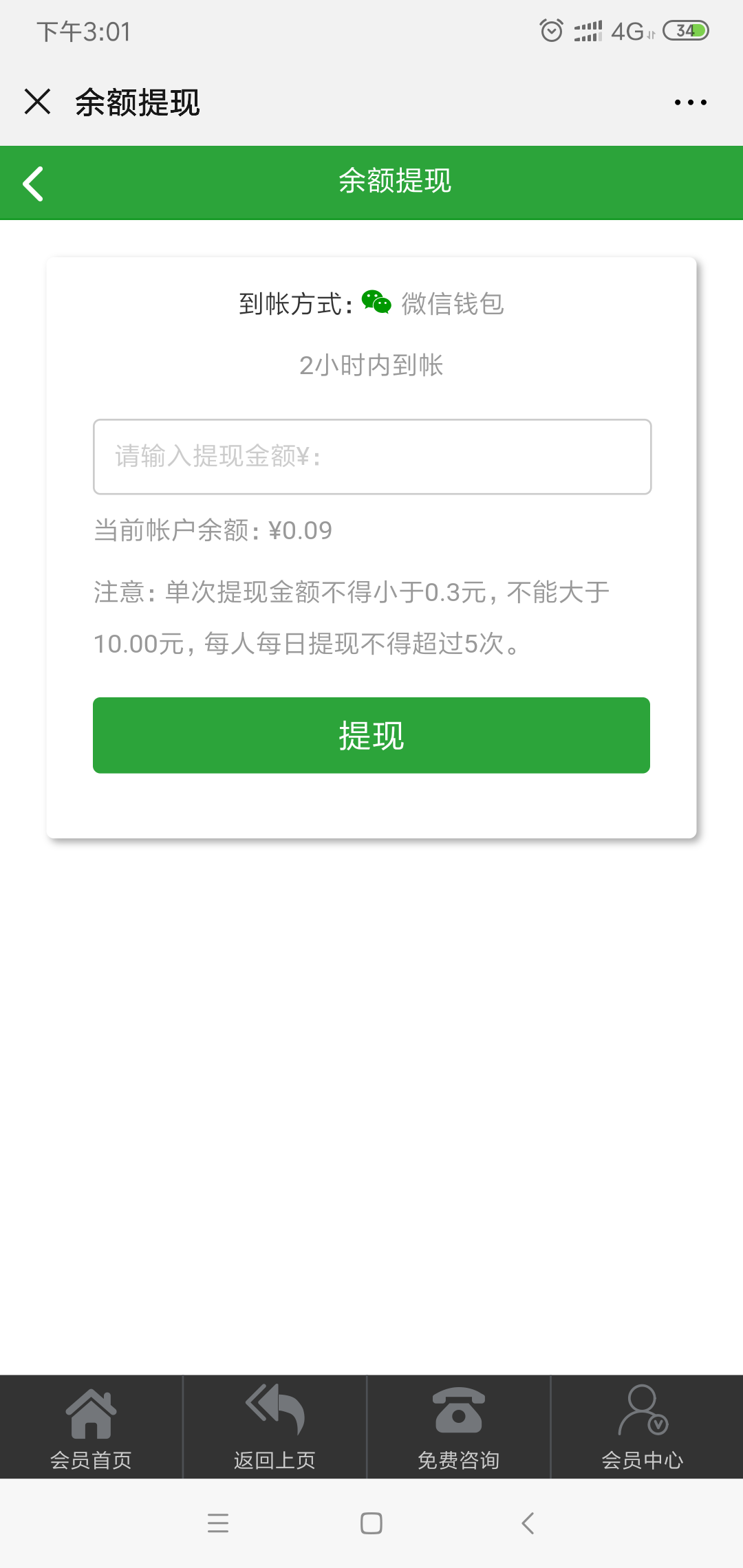Viewport: 743px width, 1568px height.
Task: Go back using the green header arrow
Action: (x=33, y=184)
